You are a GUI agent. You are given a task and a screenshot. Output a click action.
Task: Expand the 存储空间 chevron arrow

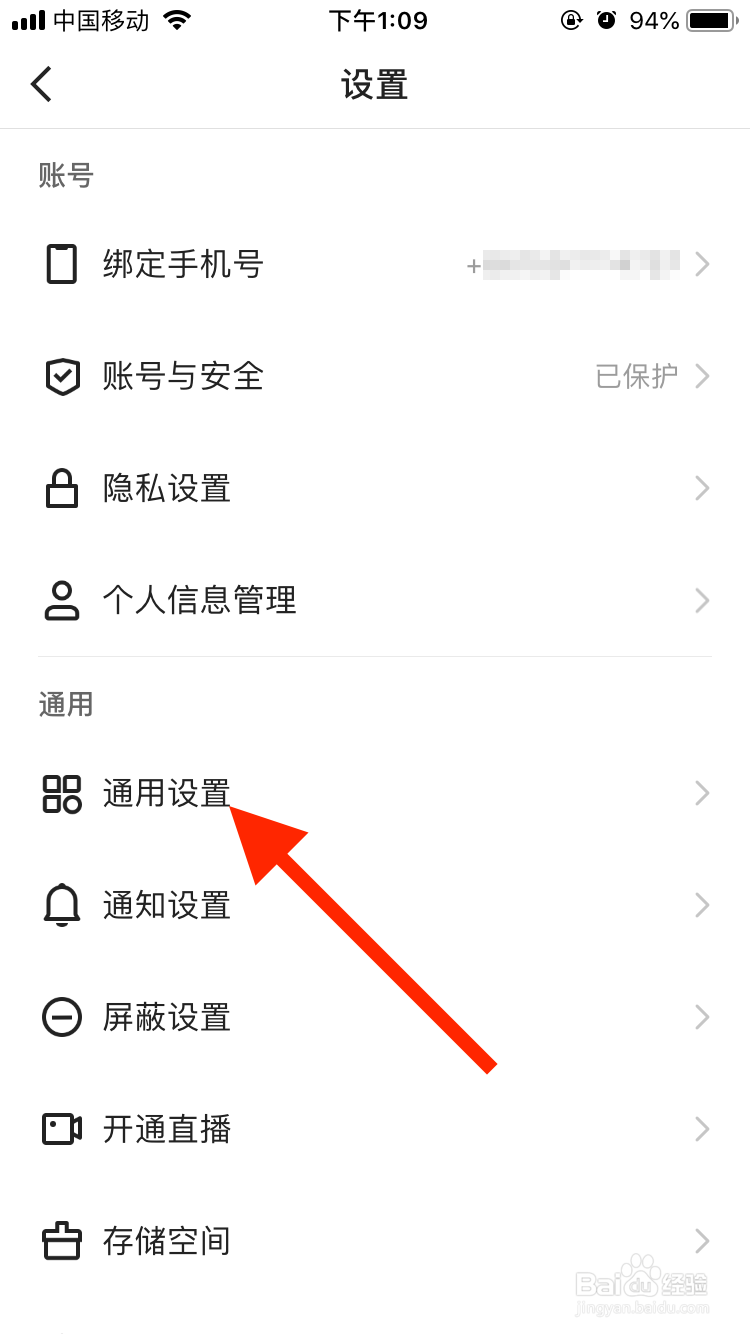click(x=703, y=1241)
